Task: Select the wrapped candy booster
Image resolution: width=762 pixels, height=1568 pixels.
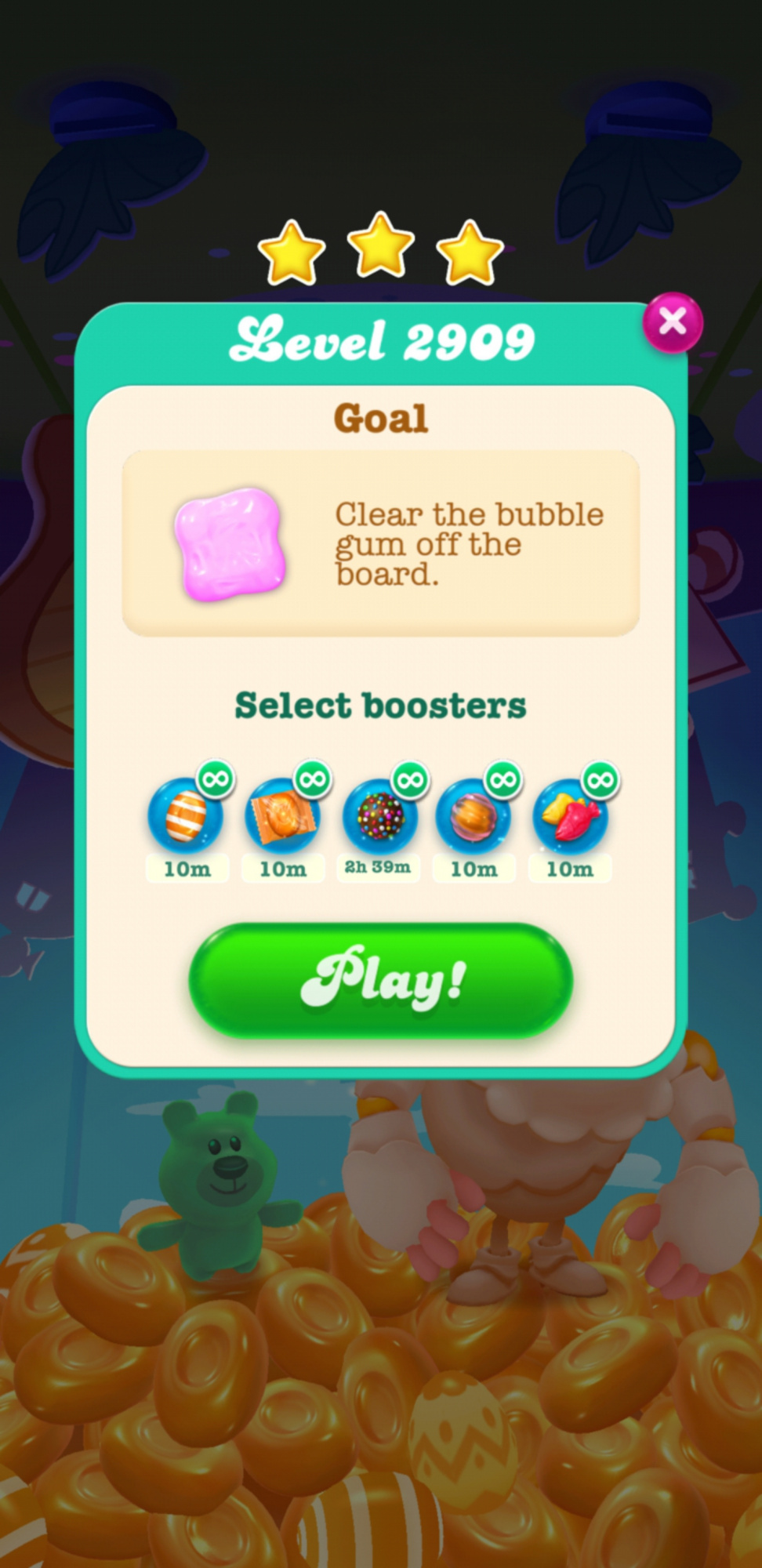Action: pyautogui.click(x=283, y=815)
